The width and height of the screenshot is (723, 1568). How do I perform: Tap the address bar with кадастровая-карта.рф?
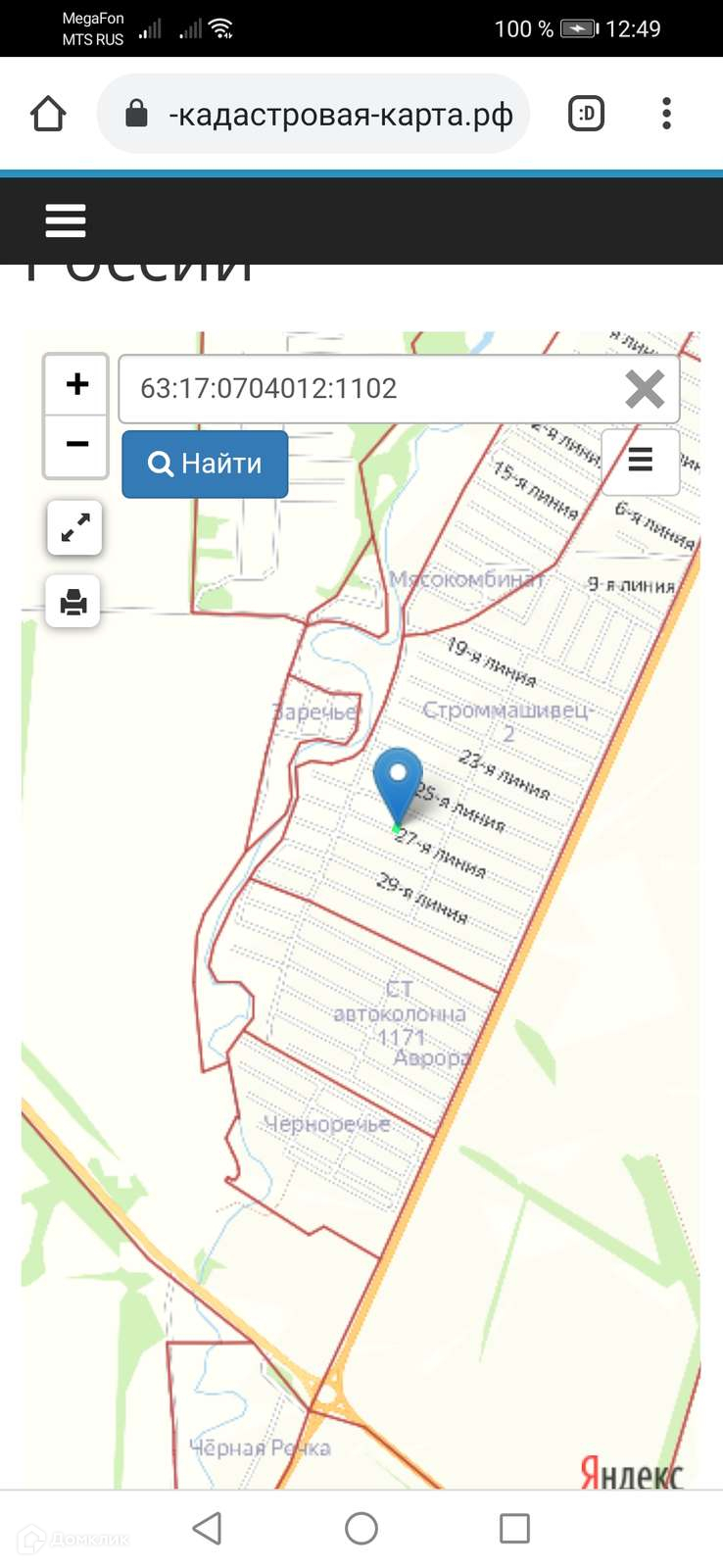(x=313, y=114)
